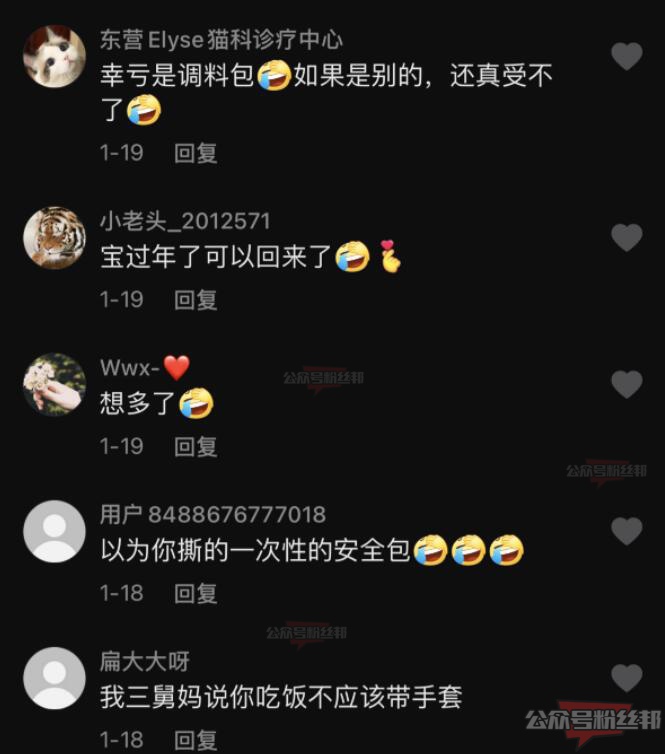Screen dimensions: 665x754
Task: Like the comment by Wwx-
Action: (627, 384)
